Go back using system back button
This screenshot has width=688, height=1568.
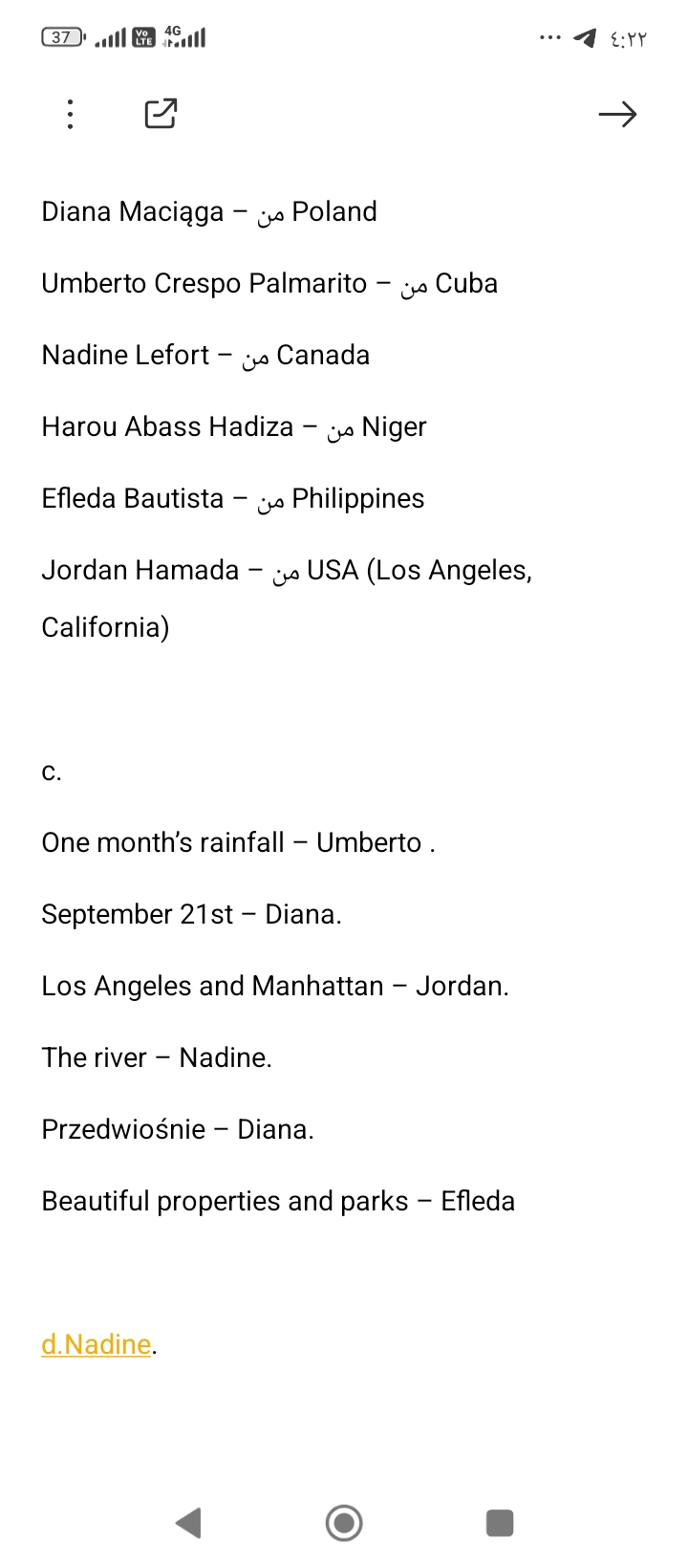188,1522
